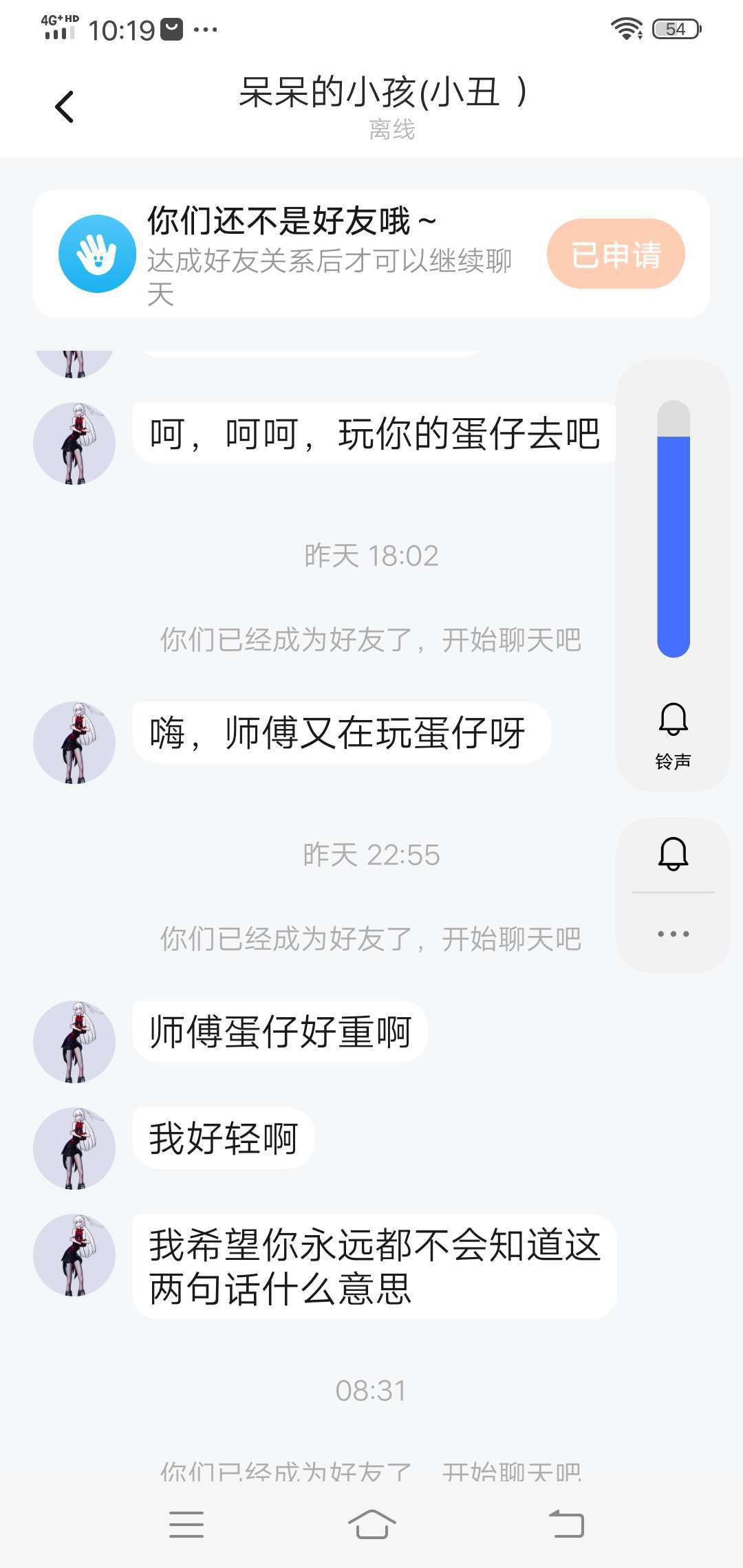Tap the 已申请 friend request button

(616, 254)
